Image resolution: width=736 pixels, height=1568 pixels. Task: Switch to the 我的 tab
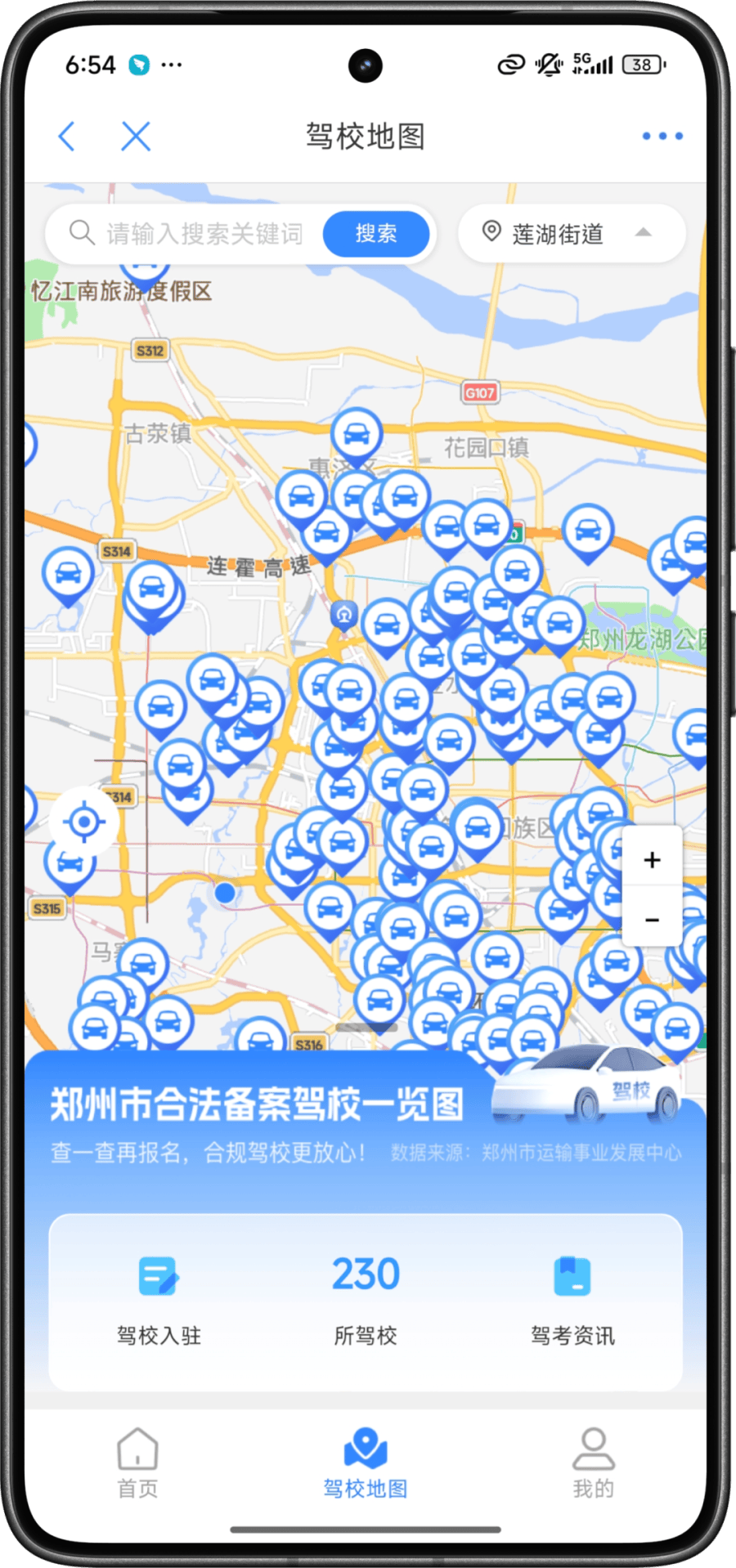[593, 1463]
